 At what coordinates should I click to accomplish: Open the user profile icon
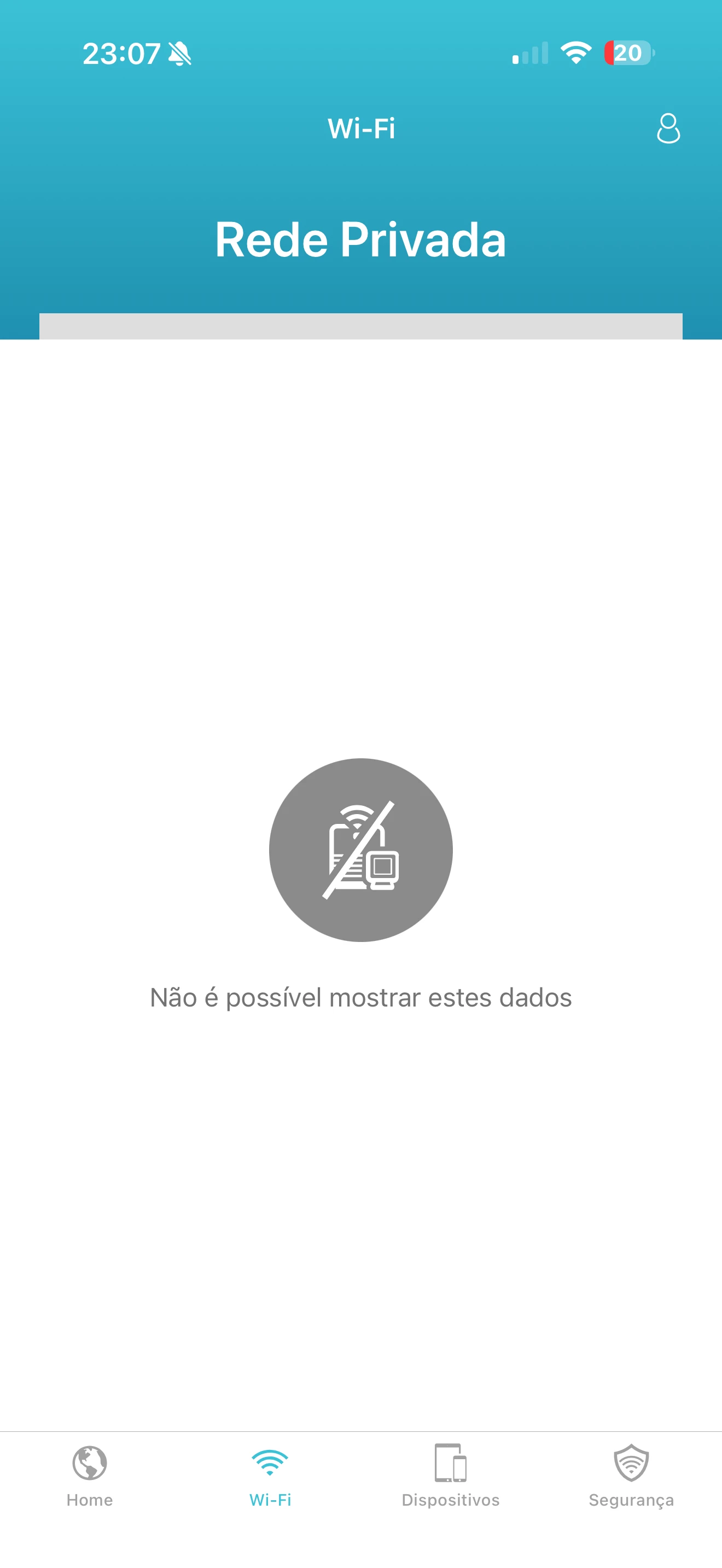(x=668, y=128)
